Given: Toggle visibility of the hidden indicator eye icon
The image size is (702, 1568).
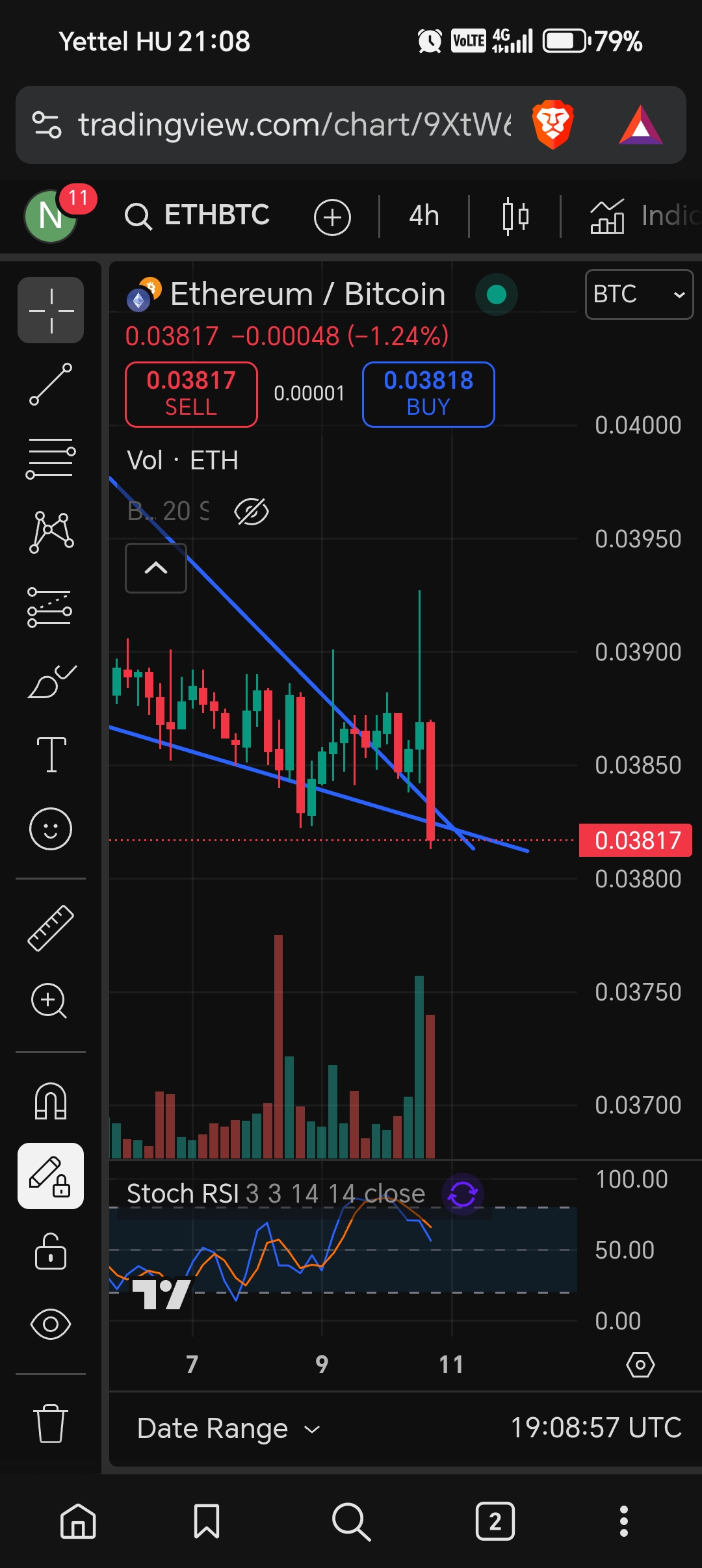Looking at the screenshot, I should pyautogui.click(x=252, y=512).
